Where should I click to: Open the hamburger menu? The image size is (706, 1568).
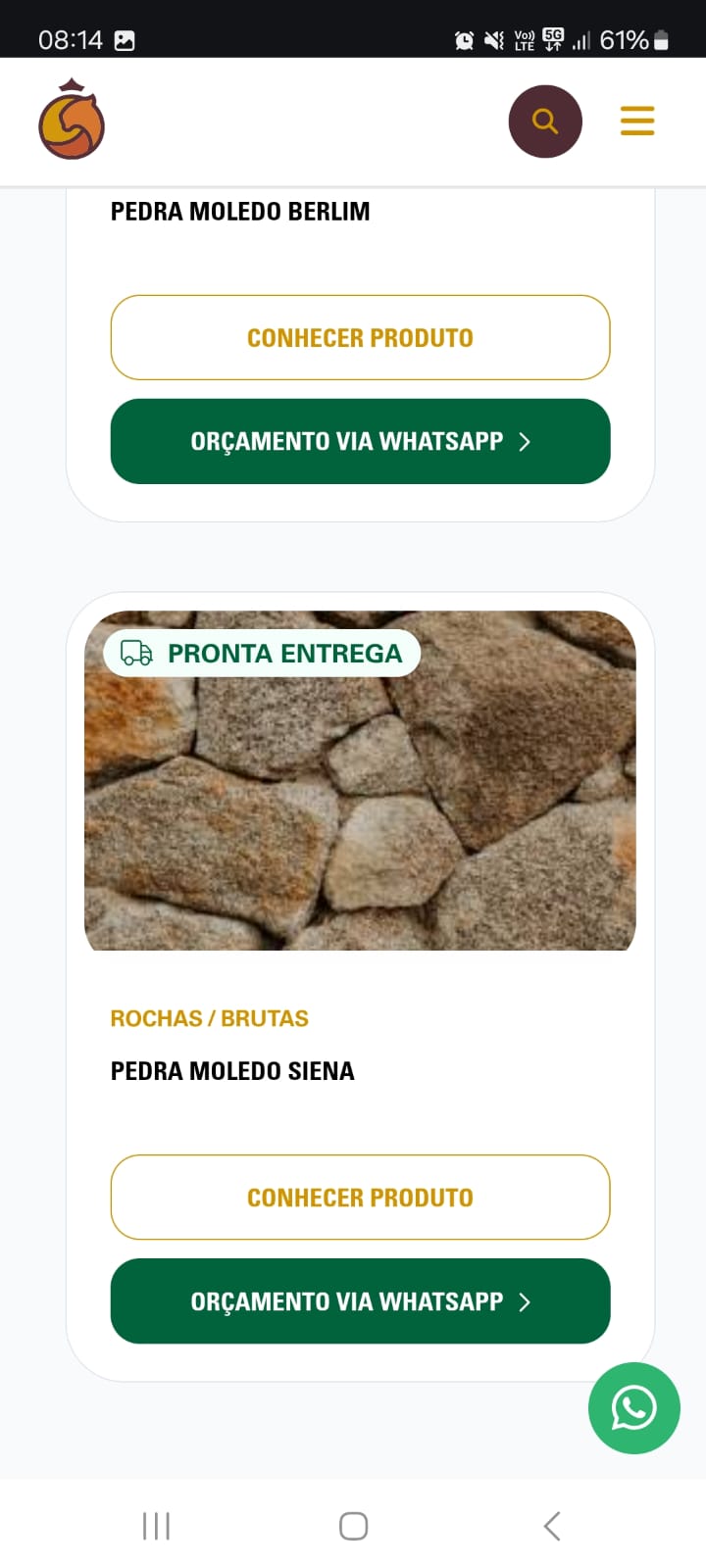pos(637,121)
